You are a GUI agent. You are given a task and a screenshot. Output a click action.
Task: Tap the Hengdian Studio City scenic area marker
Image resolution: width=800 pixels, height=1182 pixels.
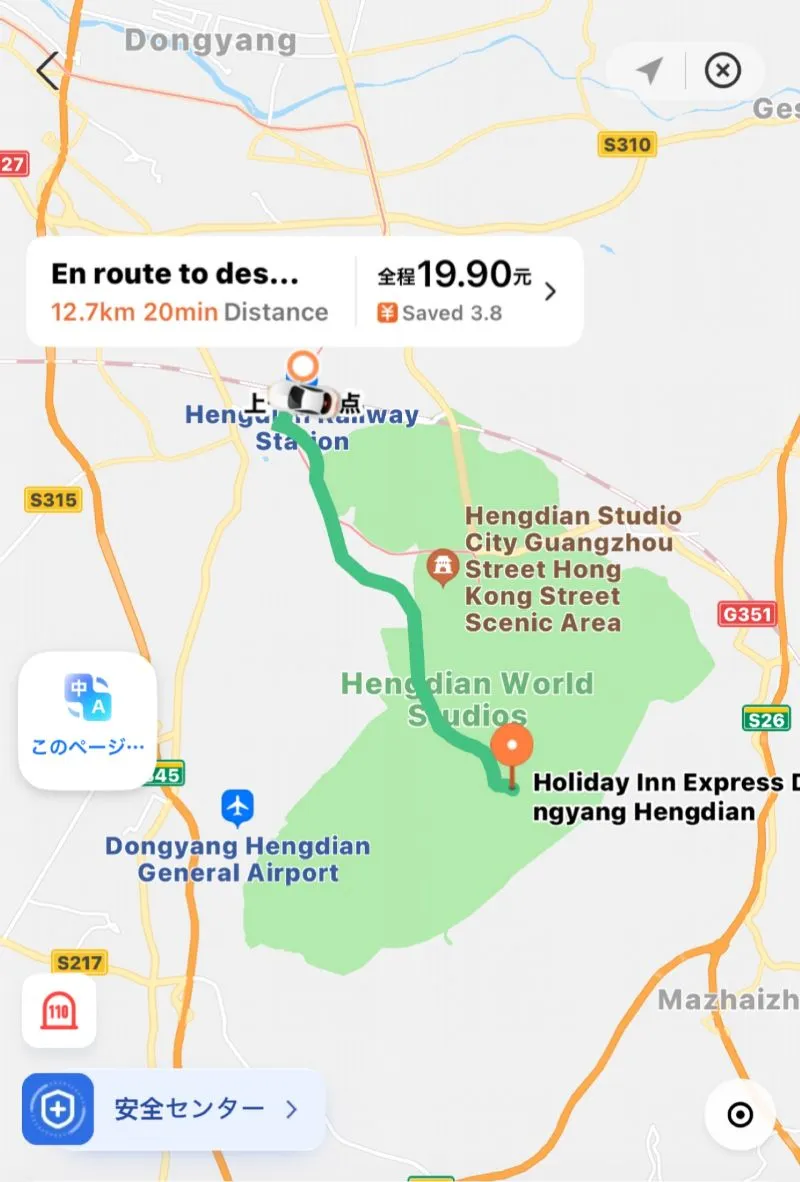(442, 569)
